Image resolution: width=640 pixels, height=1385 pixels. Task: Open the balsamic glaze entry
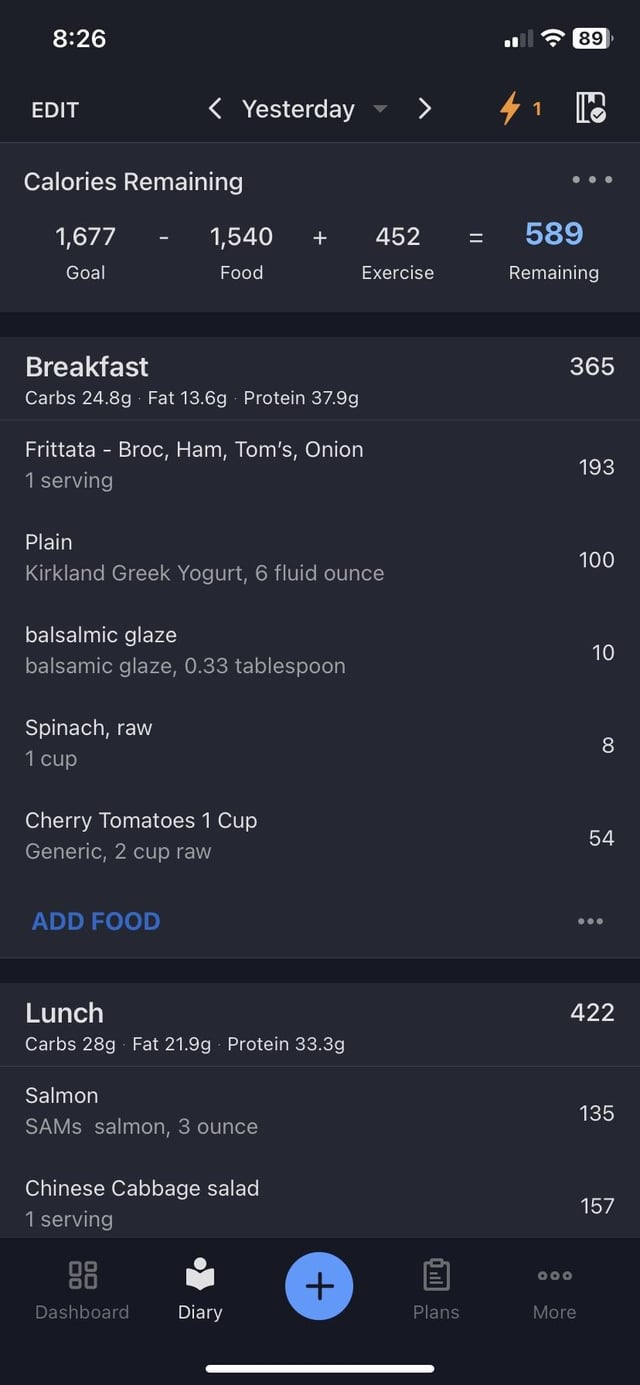pos(320,650)
